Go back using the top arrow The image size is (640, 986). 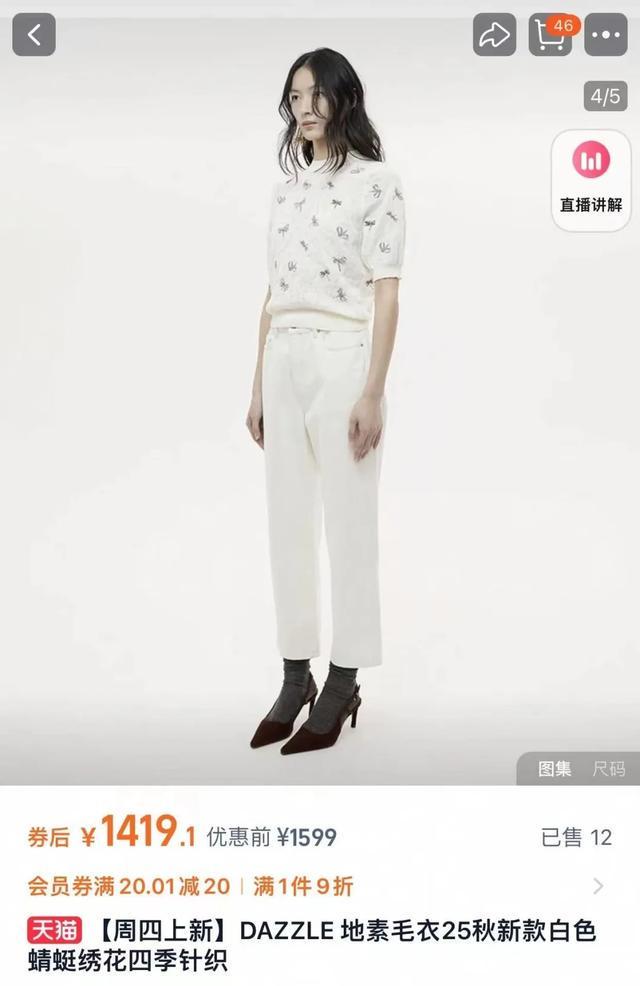34,35
